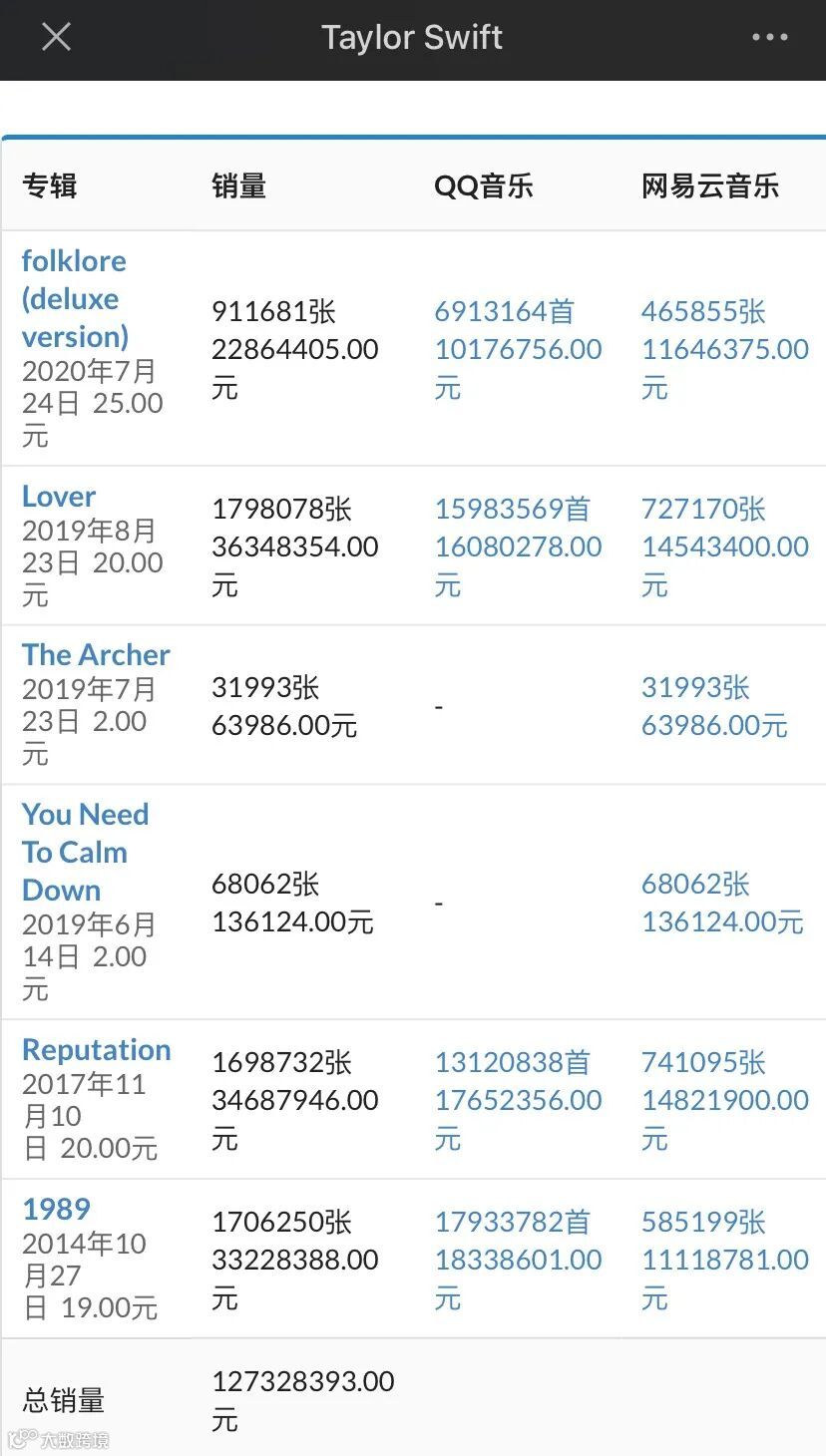The image size is (826, 1456).
Task: Open folklore's QQ音乐 sales link 6913164首
Action: 504,311
